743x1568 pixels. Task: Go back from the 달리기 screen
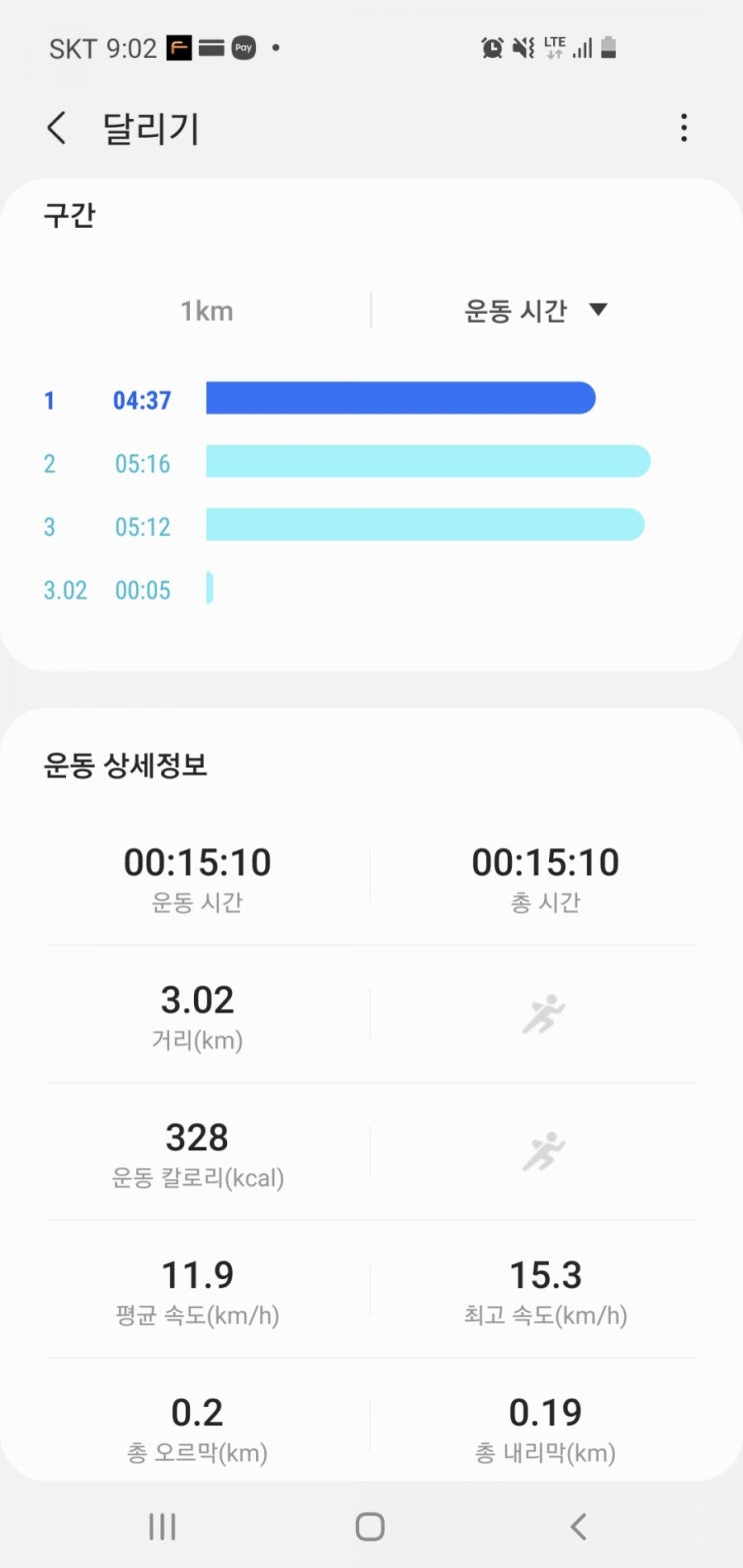click(57, 128)
